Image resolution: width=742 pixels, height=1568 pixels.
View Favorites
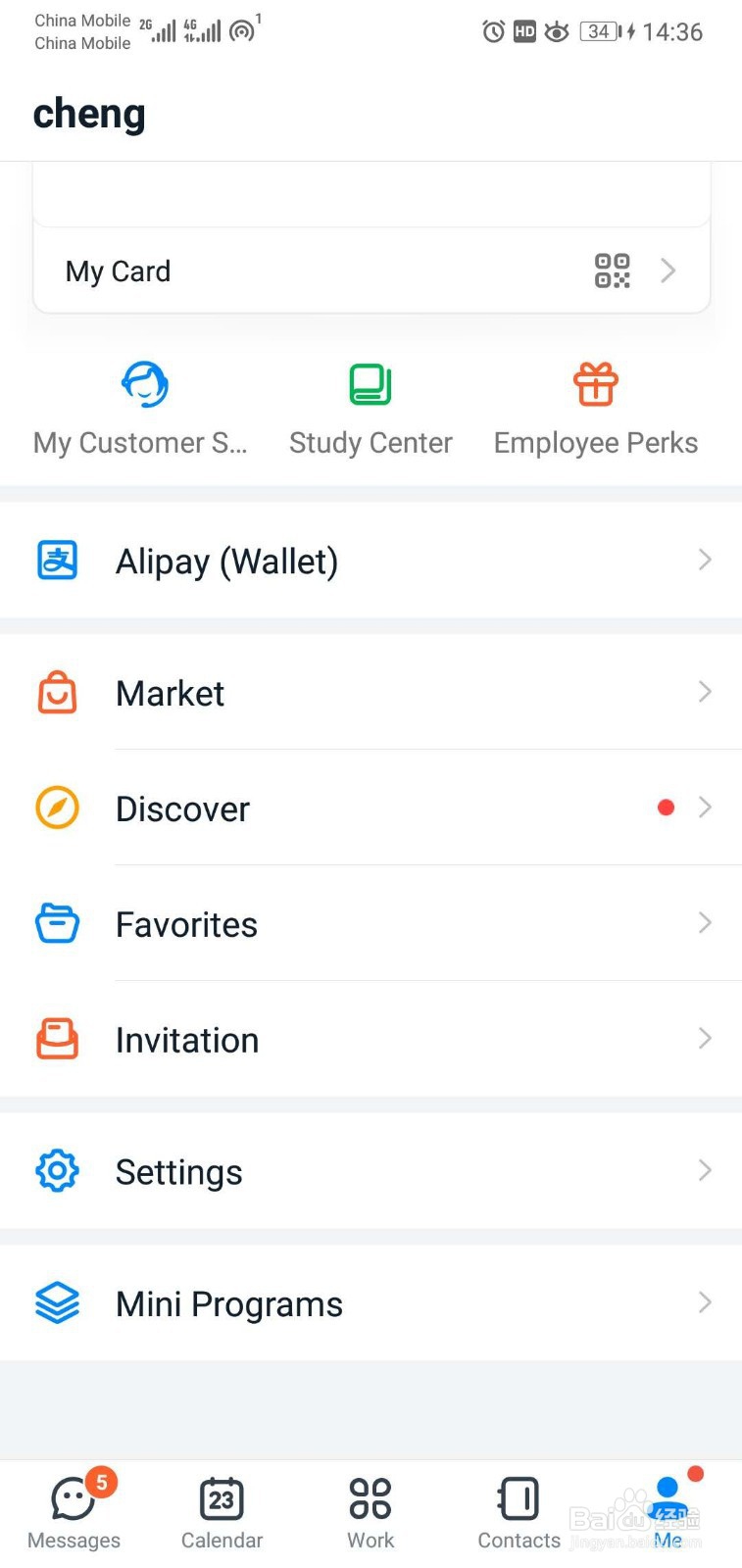coord(371,924)
